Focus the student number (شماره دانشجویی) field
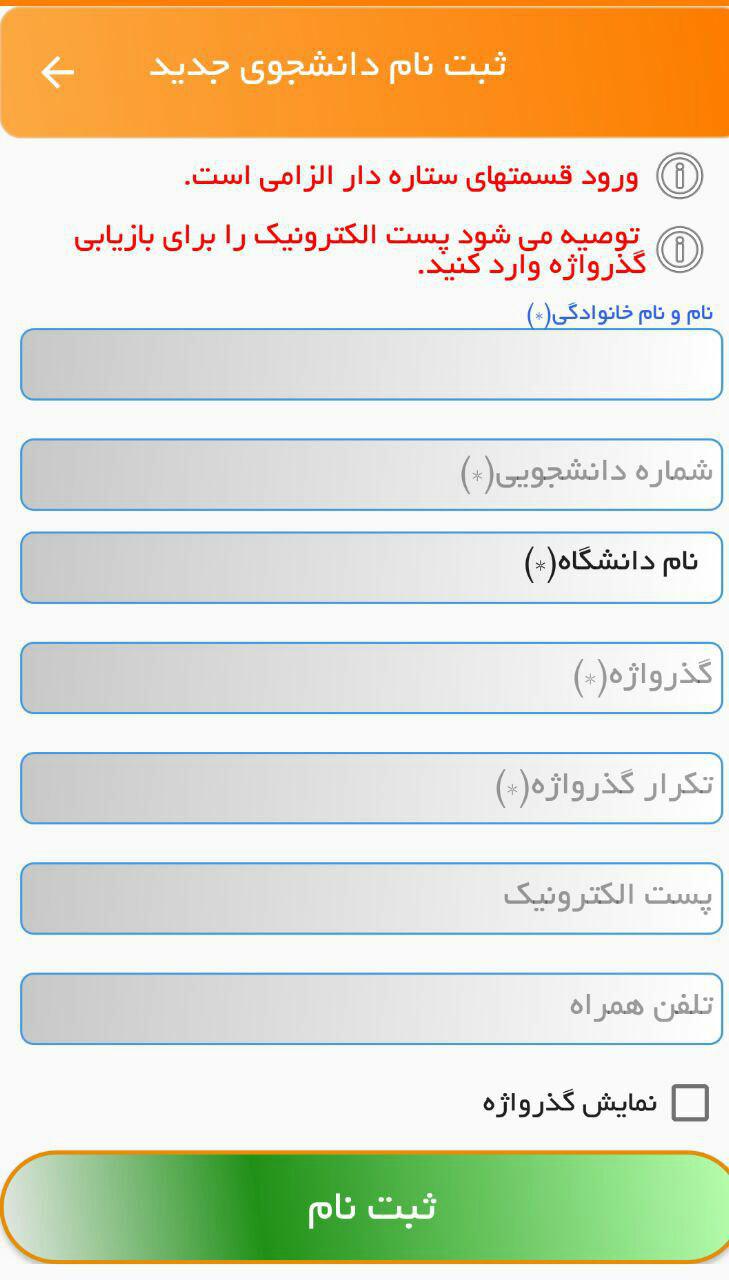 371,474
